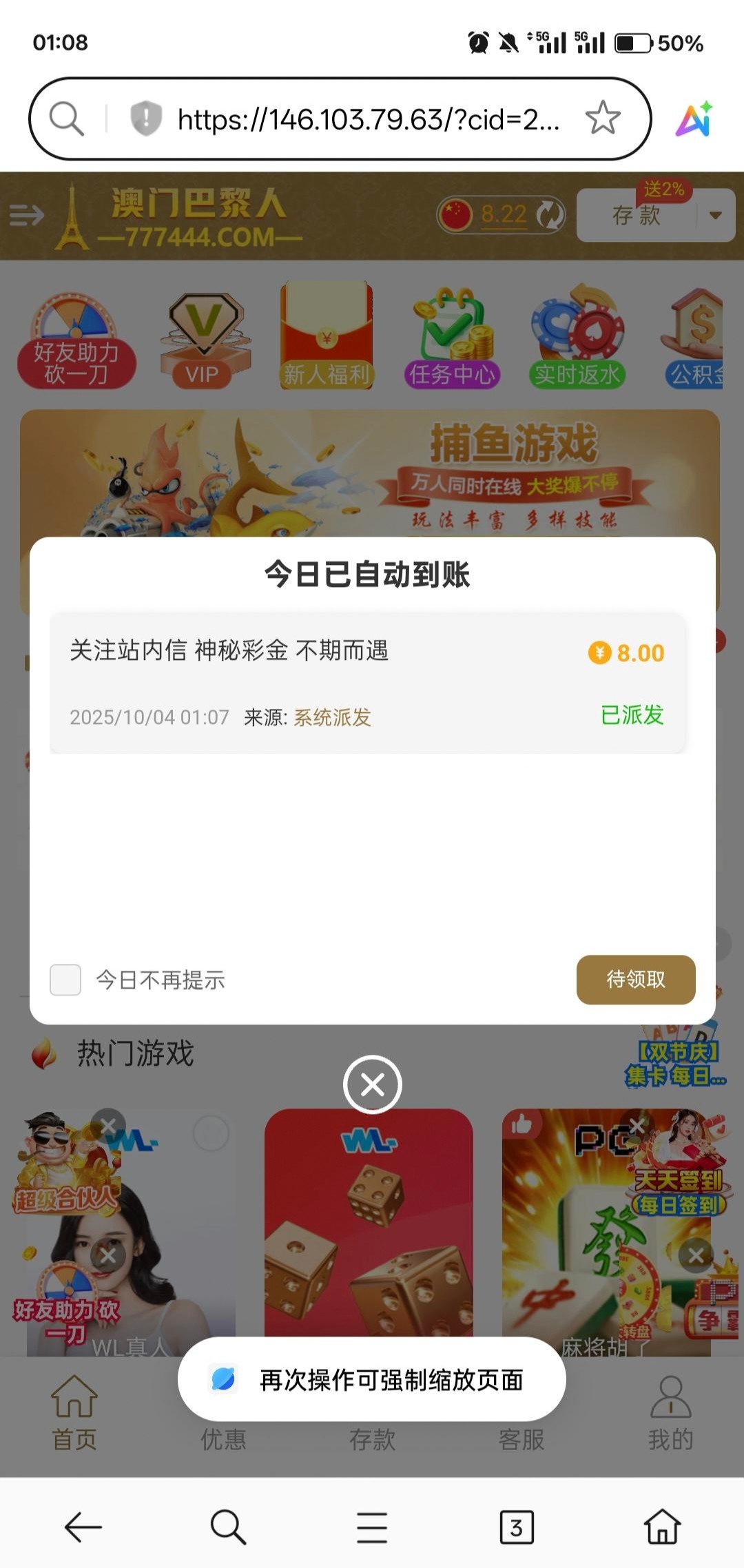Viewport: 744px width, 1568px height.
Task: Check the 今日不再提示 checkbox
Action: [65, 980]
